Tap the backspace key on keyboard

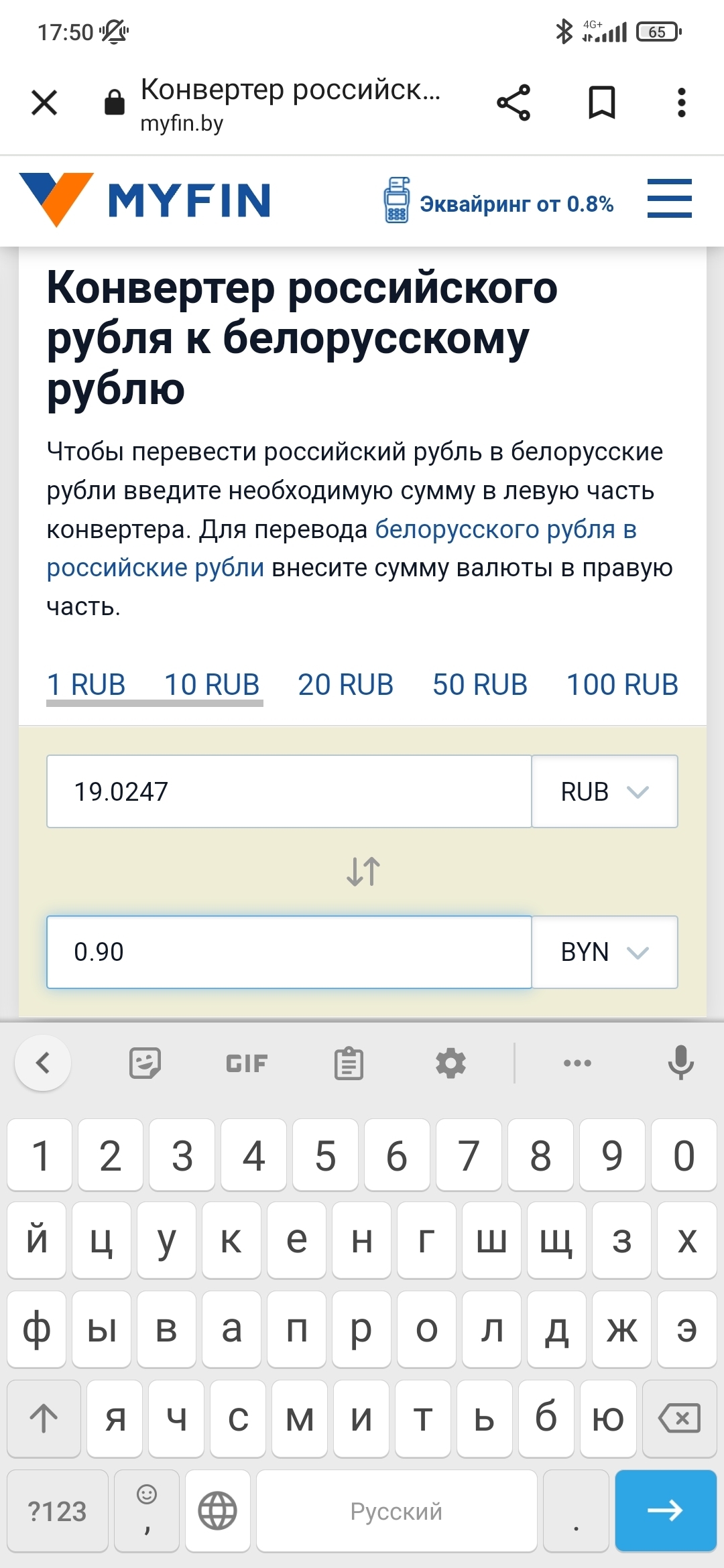coord(680,1418)
